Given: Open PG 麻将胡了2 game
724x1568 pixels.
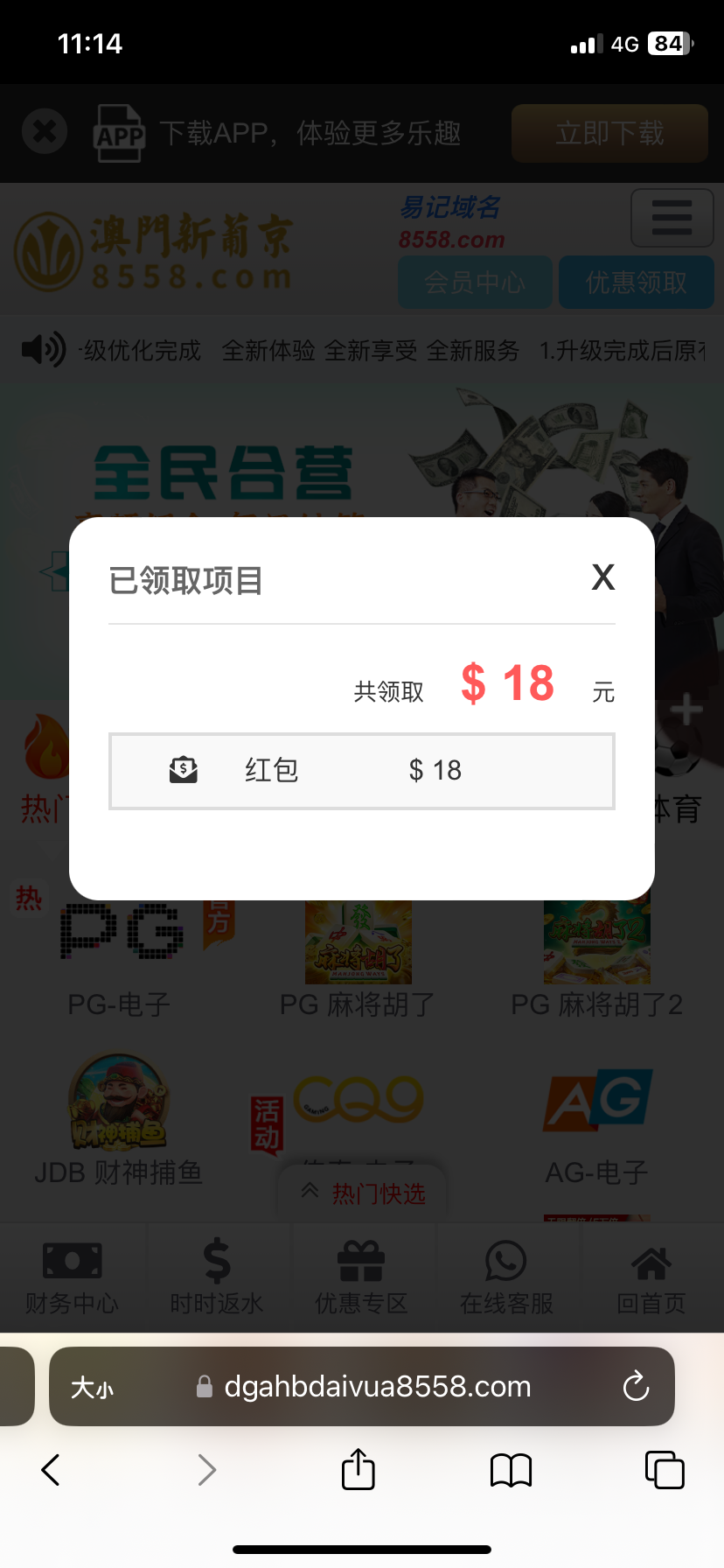Looking at the screenshot, I should click(x=596, y=958).
